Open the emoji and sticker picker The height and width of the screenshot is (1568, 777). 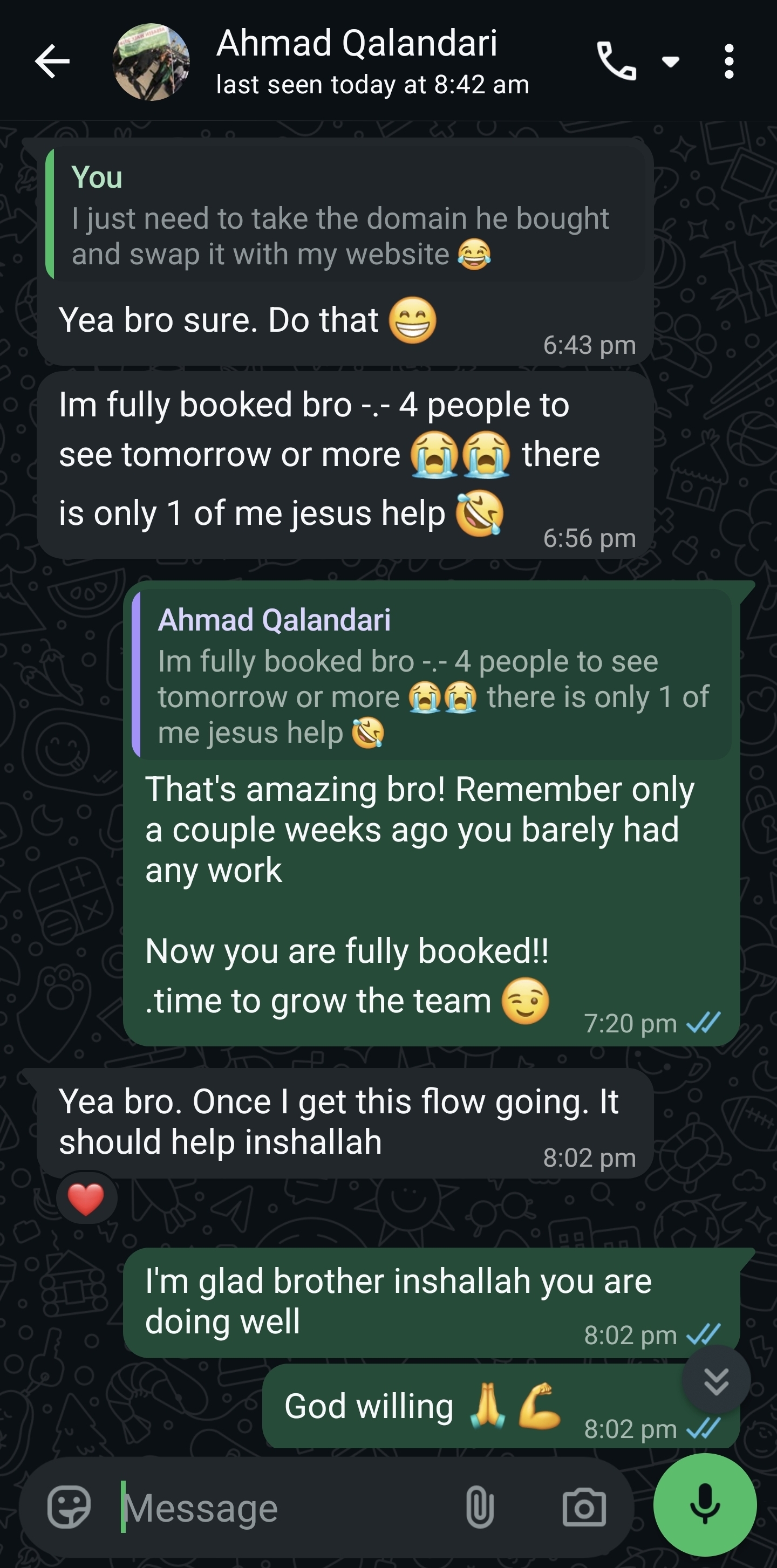[x=70, y=1507]
